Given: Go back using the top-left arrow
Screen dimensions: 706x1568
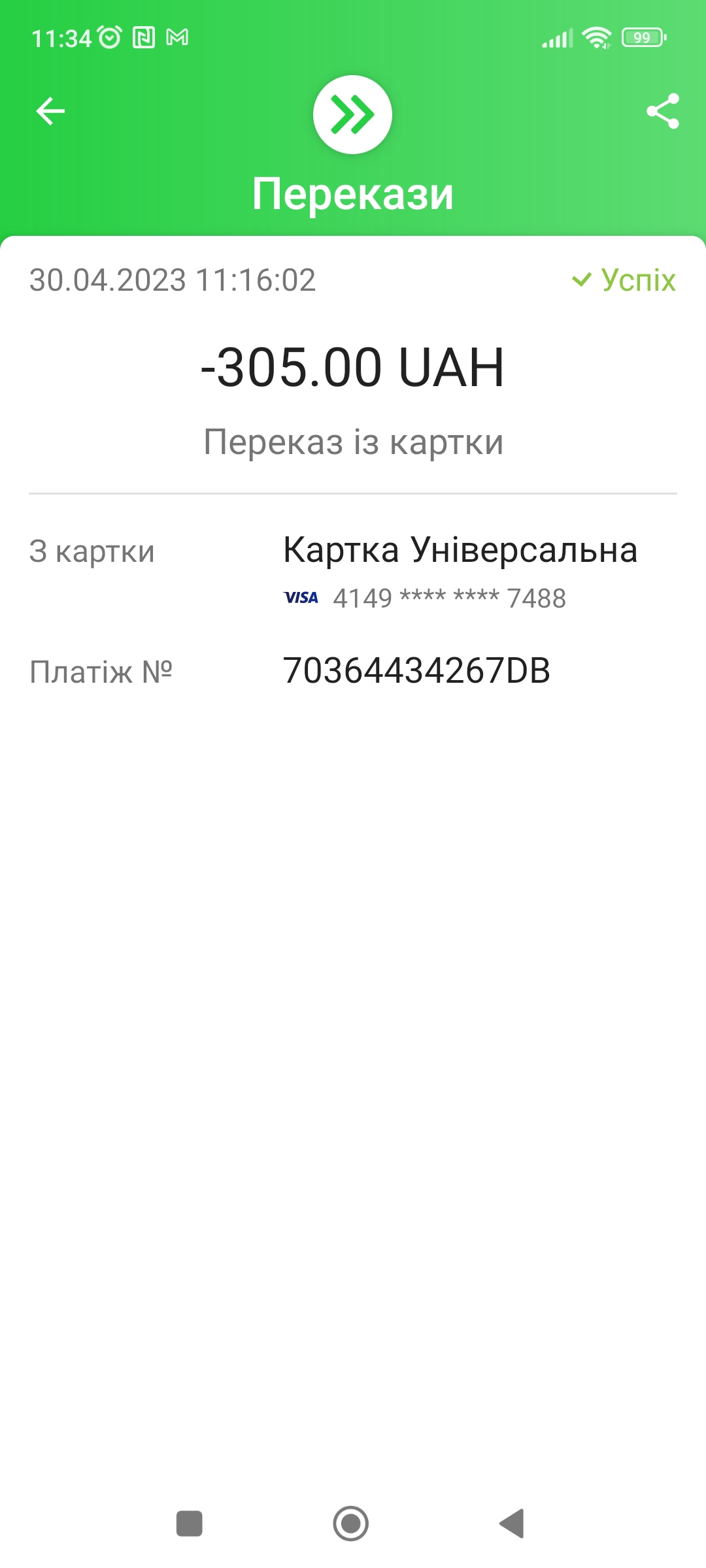Looking at the screenshot, I should click(50, 111).
